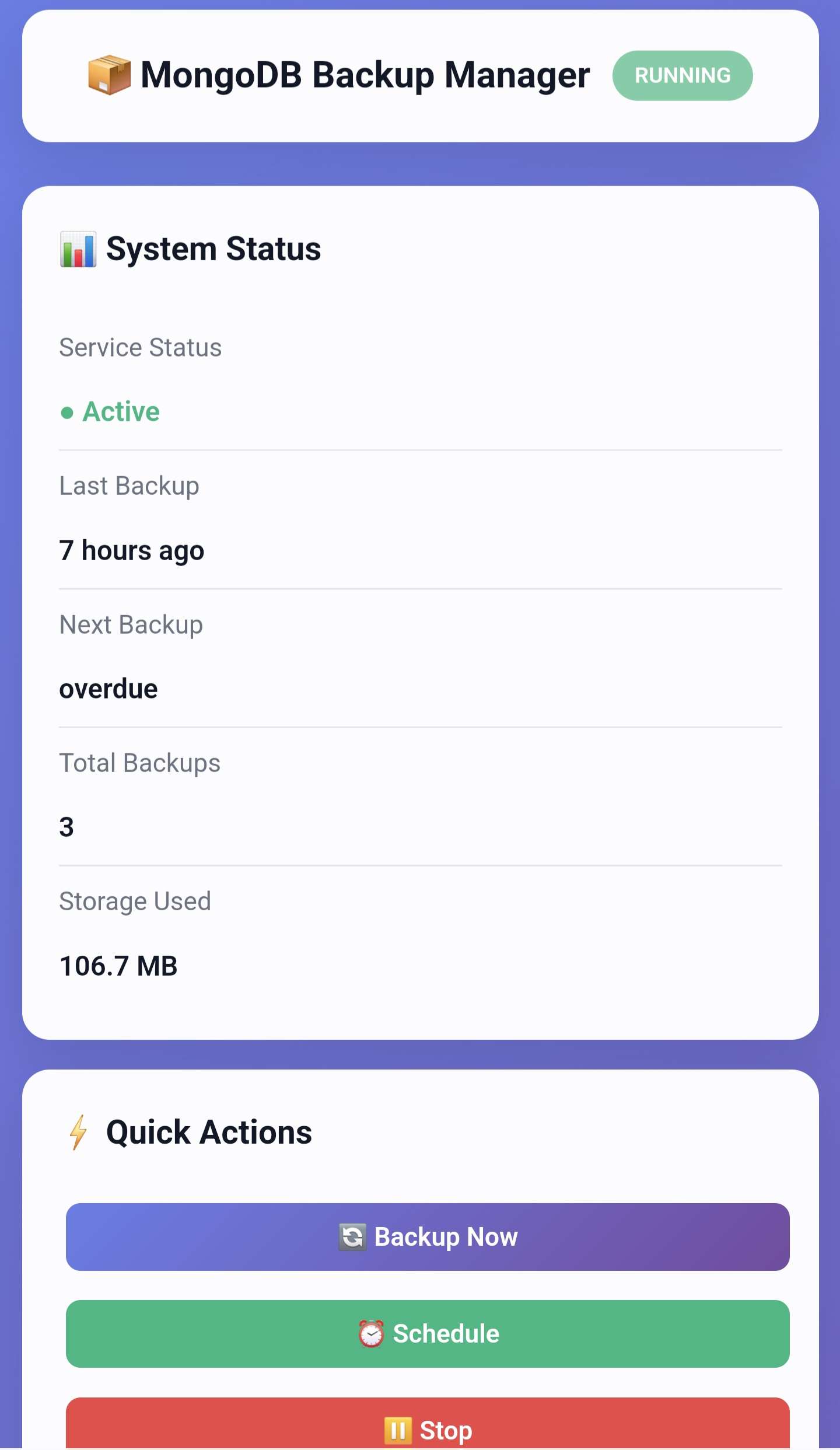Viewport: 840px width, 1450px height.
Task: Click the alarm clock icon on Schedule button
Action: (x=372, y=1333)
